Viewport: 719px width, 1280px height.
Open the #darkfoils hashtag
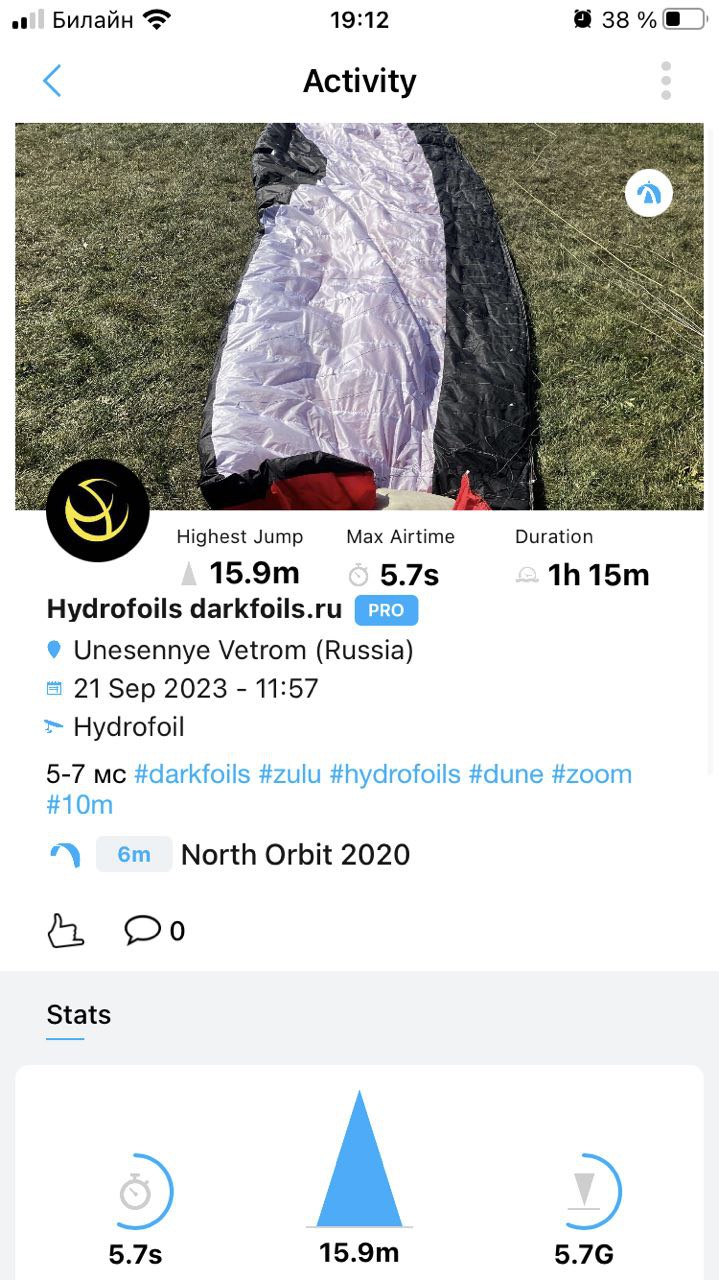[192, 774]
